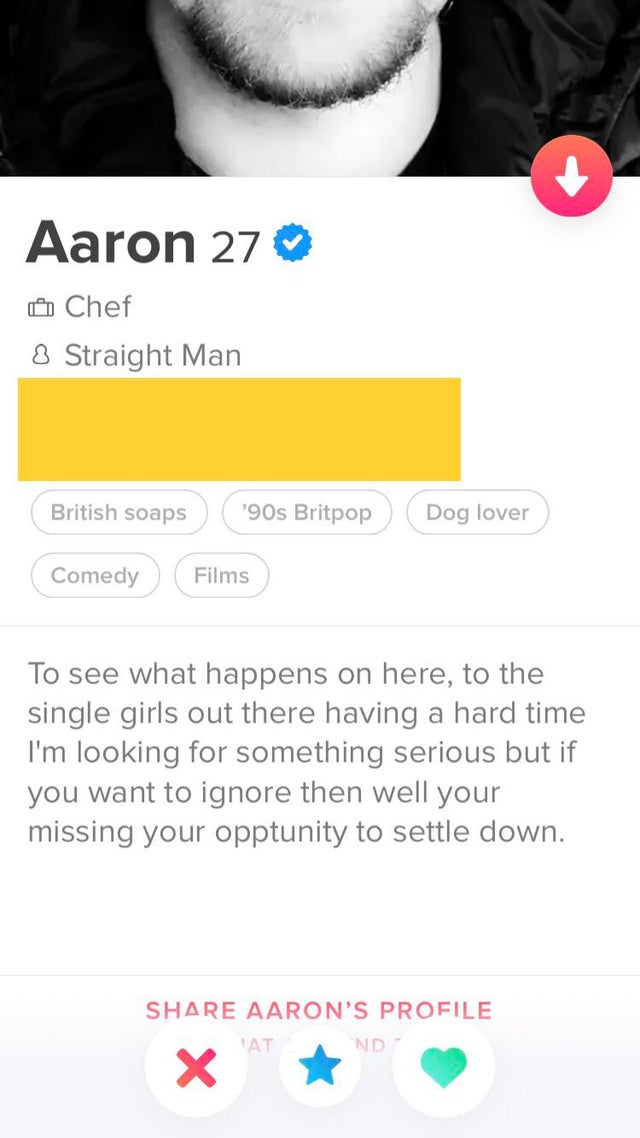Tap the red X to pass on Aaron
Image resolution: width=640 pixels, height=1138 pixels.
[x=196, y=1067]
